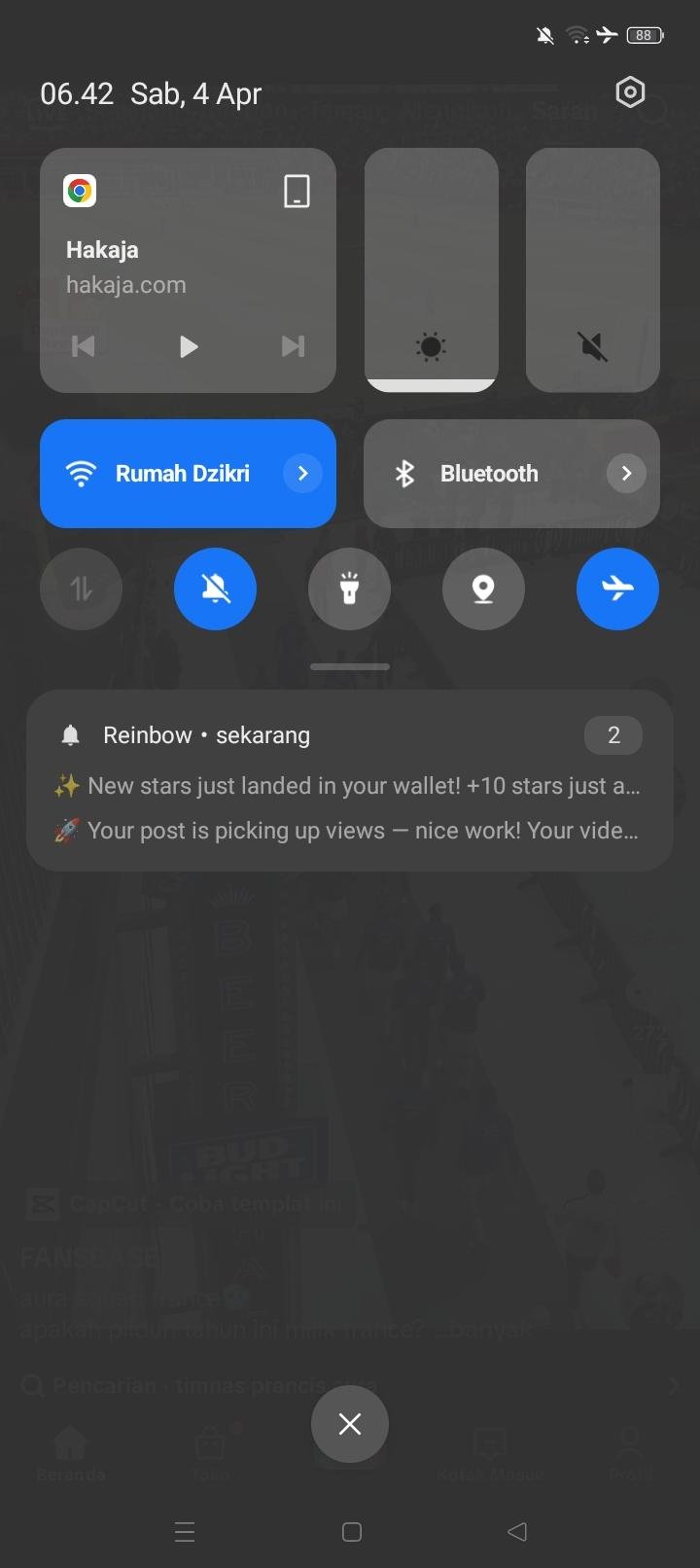This screenshot has height=1568, width=700.
Task: Go to the home screen
Action: tap(352, 1532)
